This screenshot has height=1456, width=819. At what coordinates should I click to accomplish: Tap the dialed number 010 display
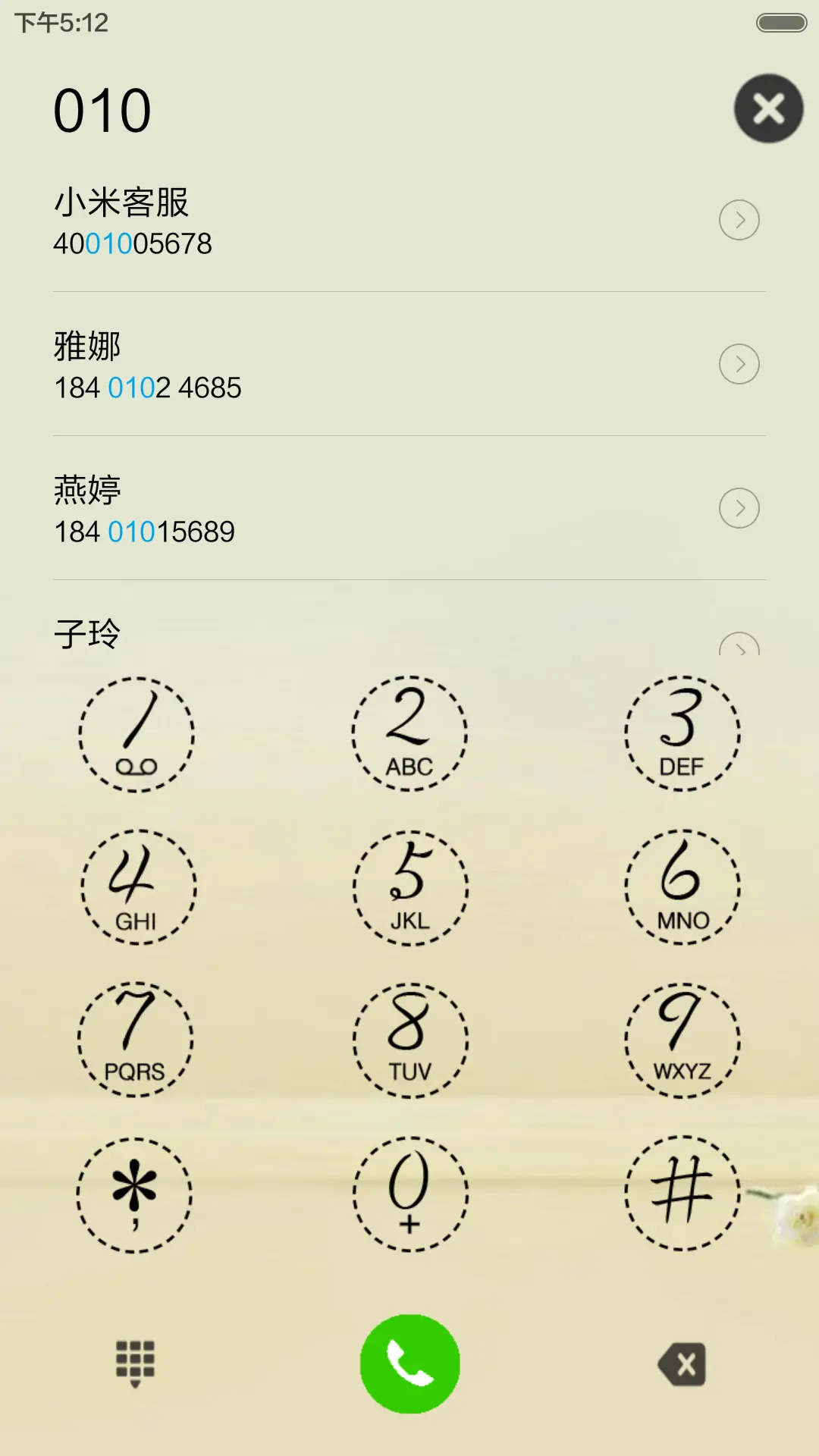(102, 108)
